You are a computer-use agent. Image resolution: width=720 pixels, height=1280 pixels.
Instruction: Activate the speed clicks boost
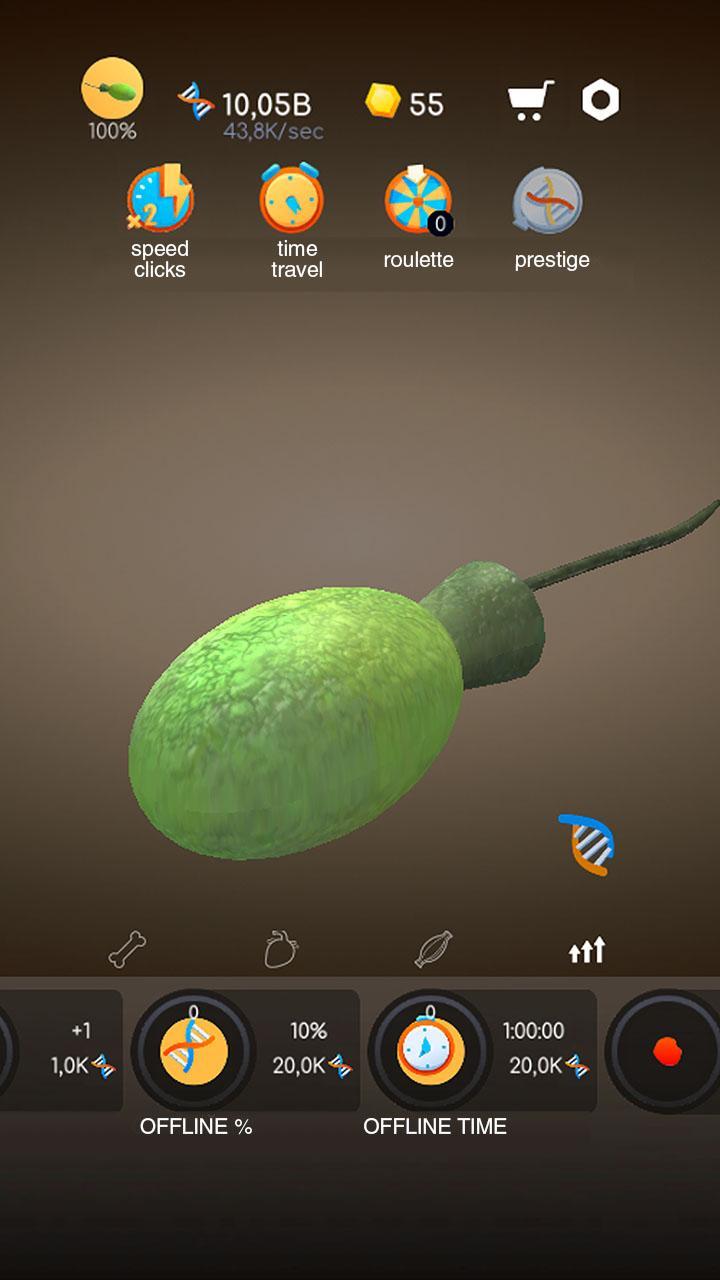click(160, 200)
